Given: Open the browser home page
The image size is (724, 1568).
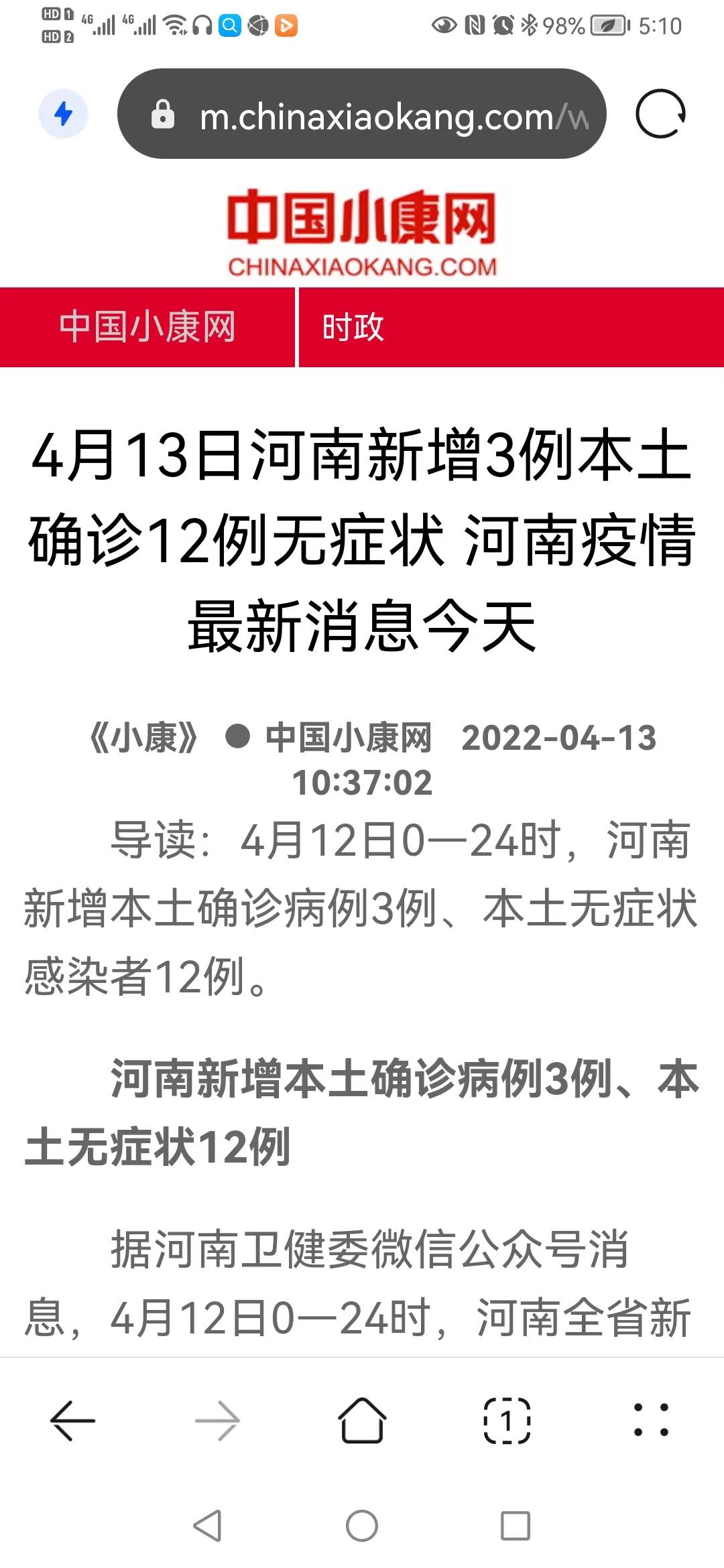Looking at the screenshot, I should [362, 1421].
